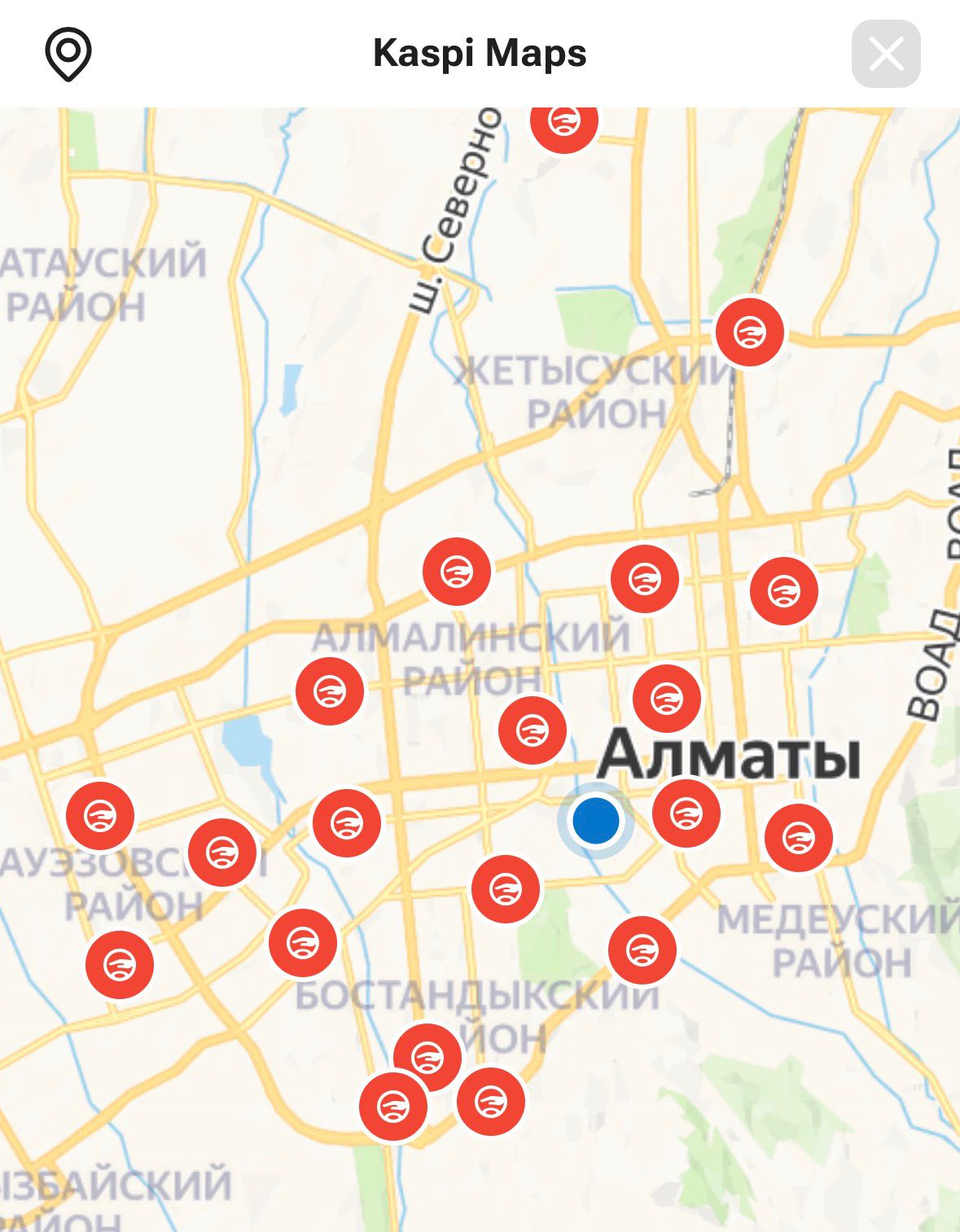Screen dimensions: 960x1232
Task: Select the marker beside the Жетысуский район label
Action: [749, 332]
